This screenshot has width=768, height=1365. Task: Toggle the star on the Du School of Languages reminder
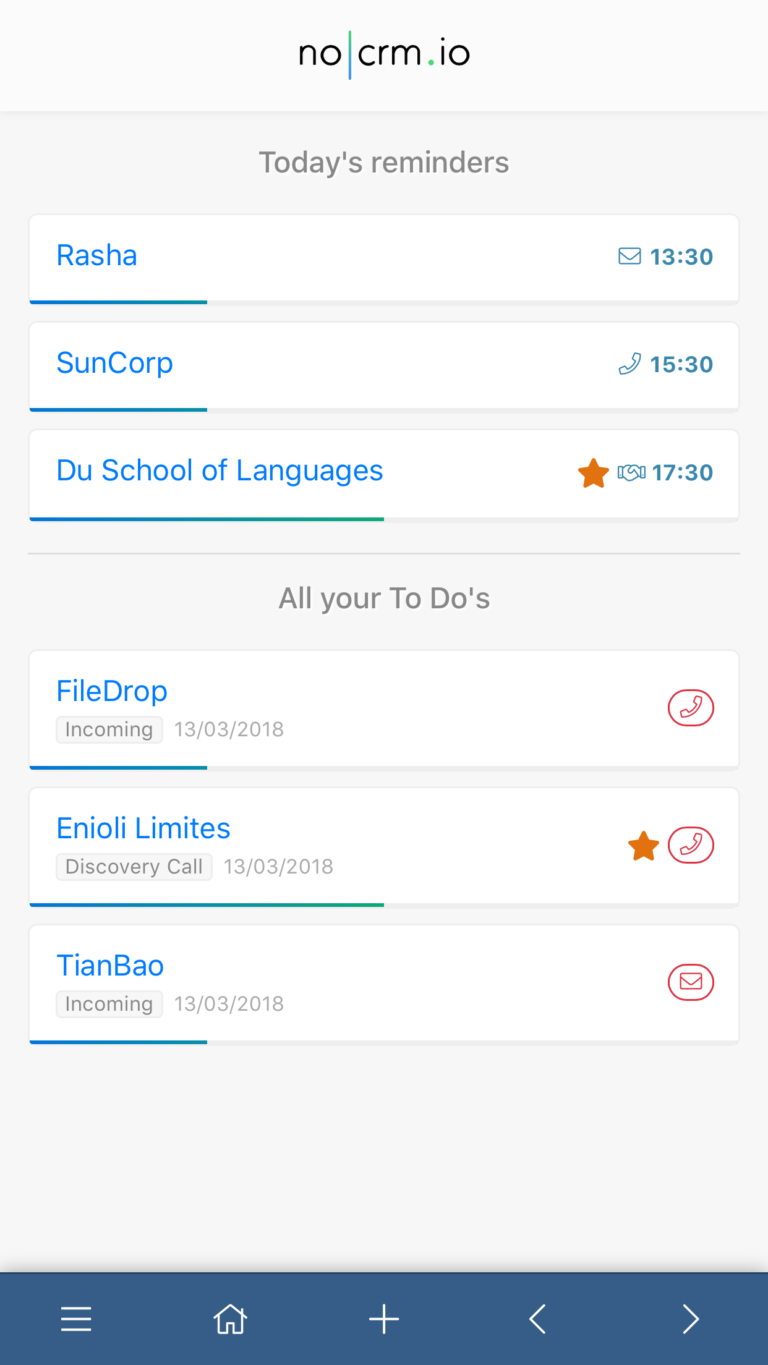click(594, 473)
